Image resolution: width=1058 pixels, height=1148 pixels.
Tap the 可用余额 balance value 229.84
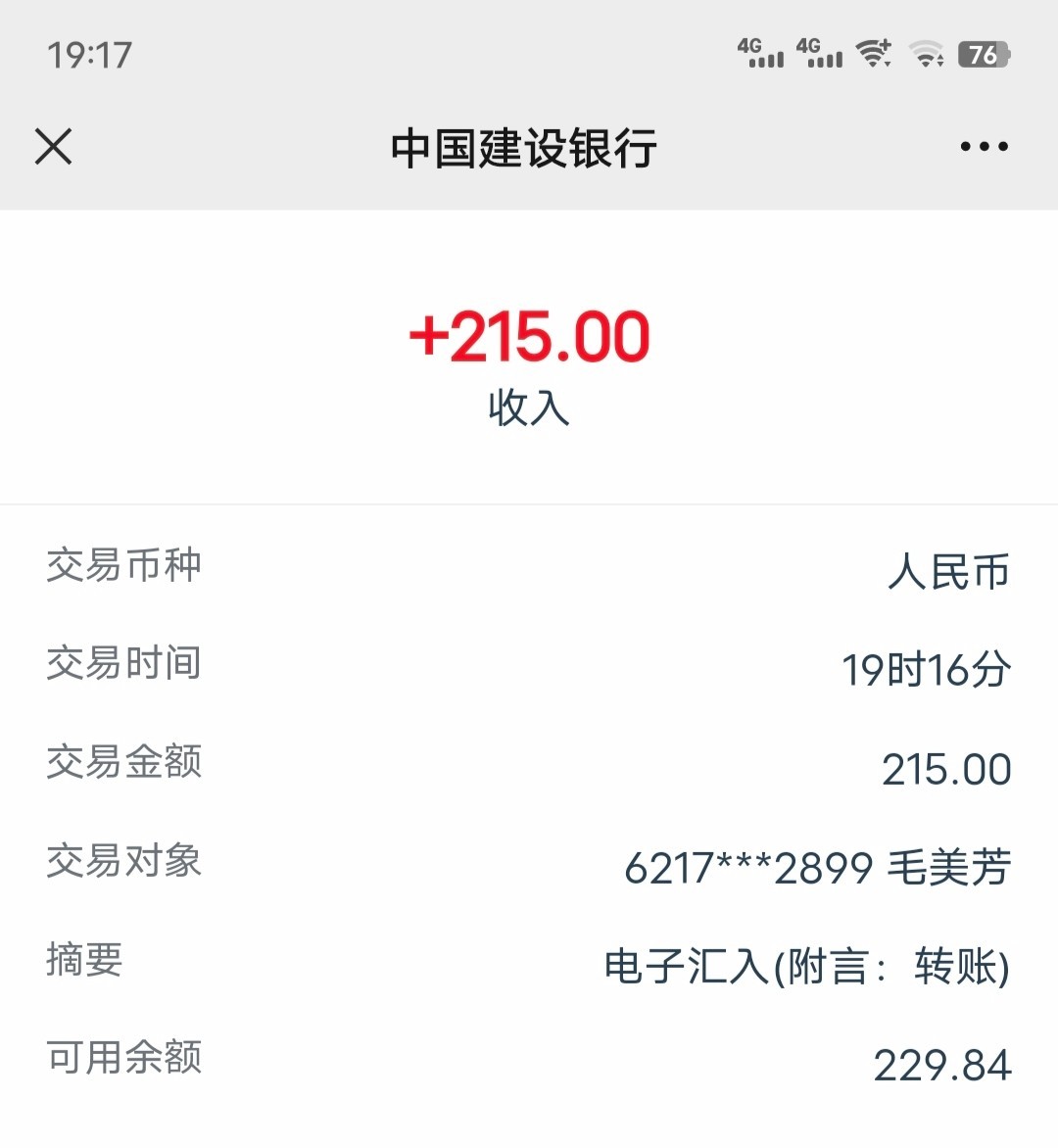[943, 1062]
